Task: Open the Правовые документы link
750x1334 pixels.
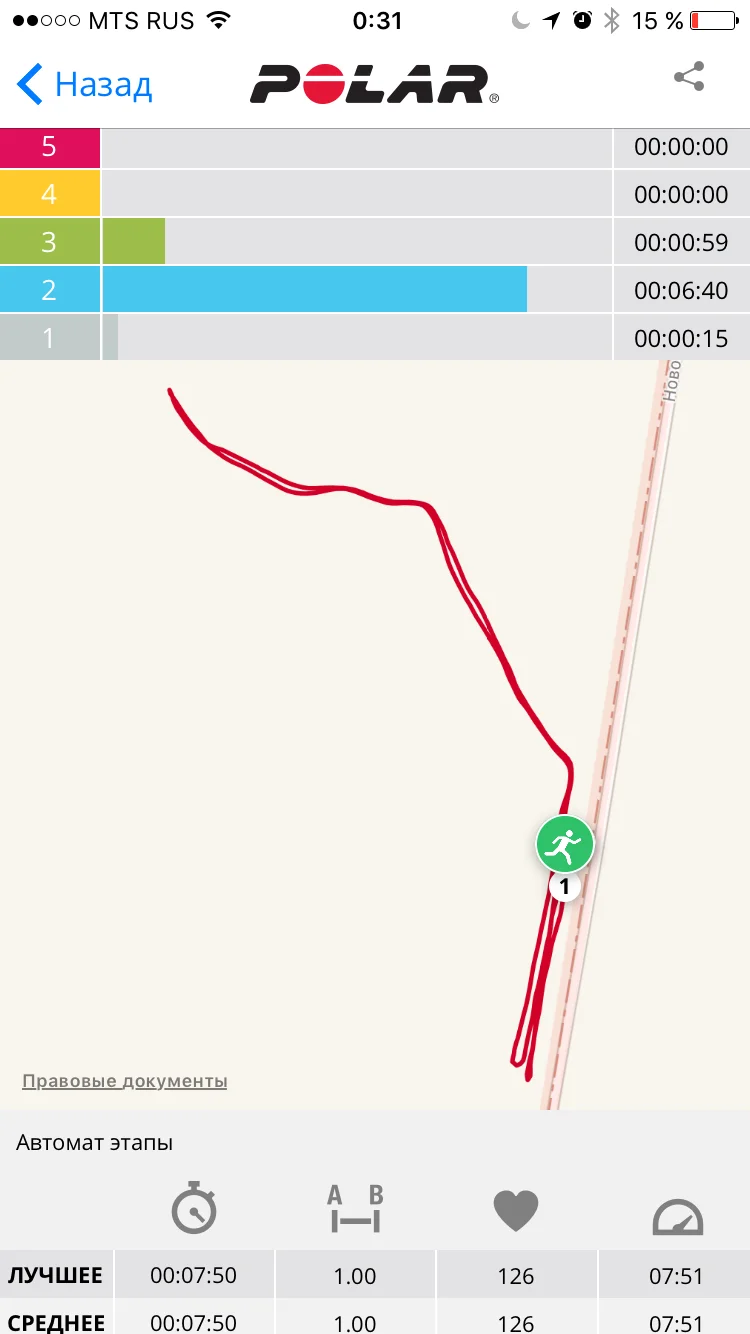Action: click(x=125, y=1081)
